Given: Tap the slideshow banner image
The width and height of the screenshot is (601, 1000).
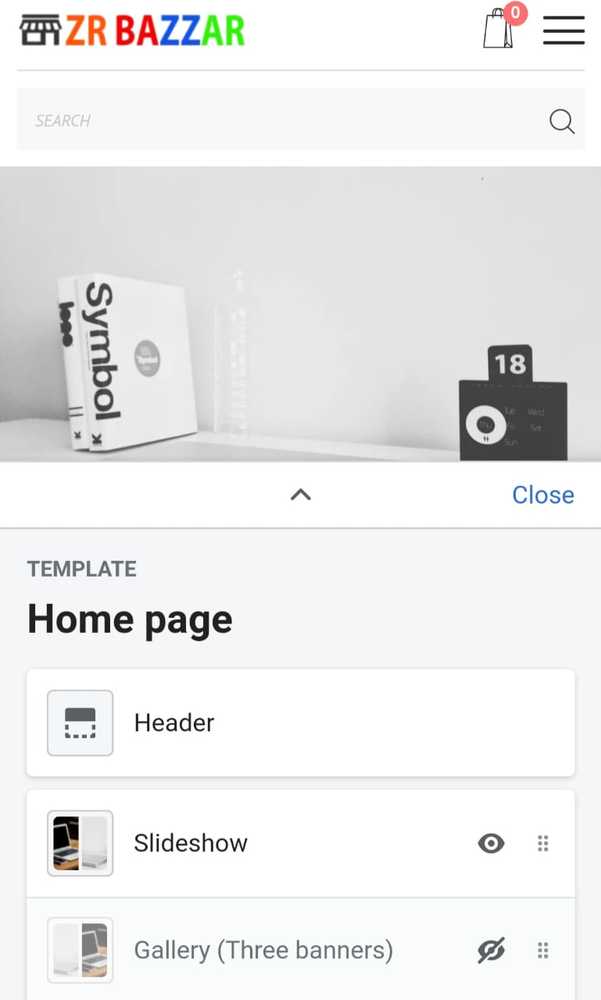Looking at the screenshot, I should pos(300,315).
